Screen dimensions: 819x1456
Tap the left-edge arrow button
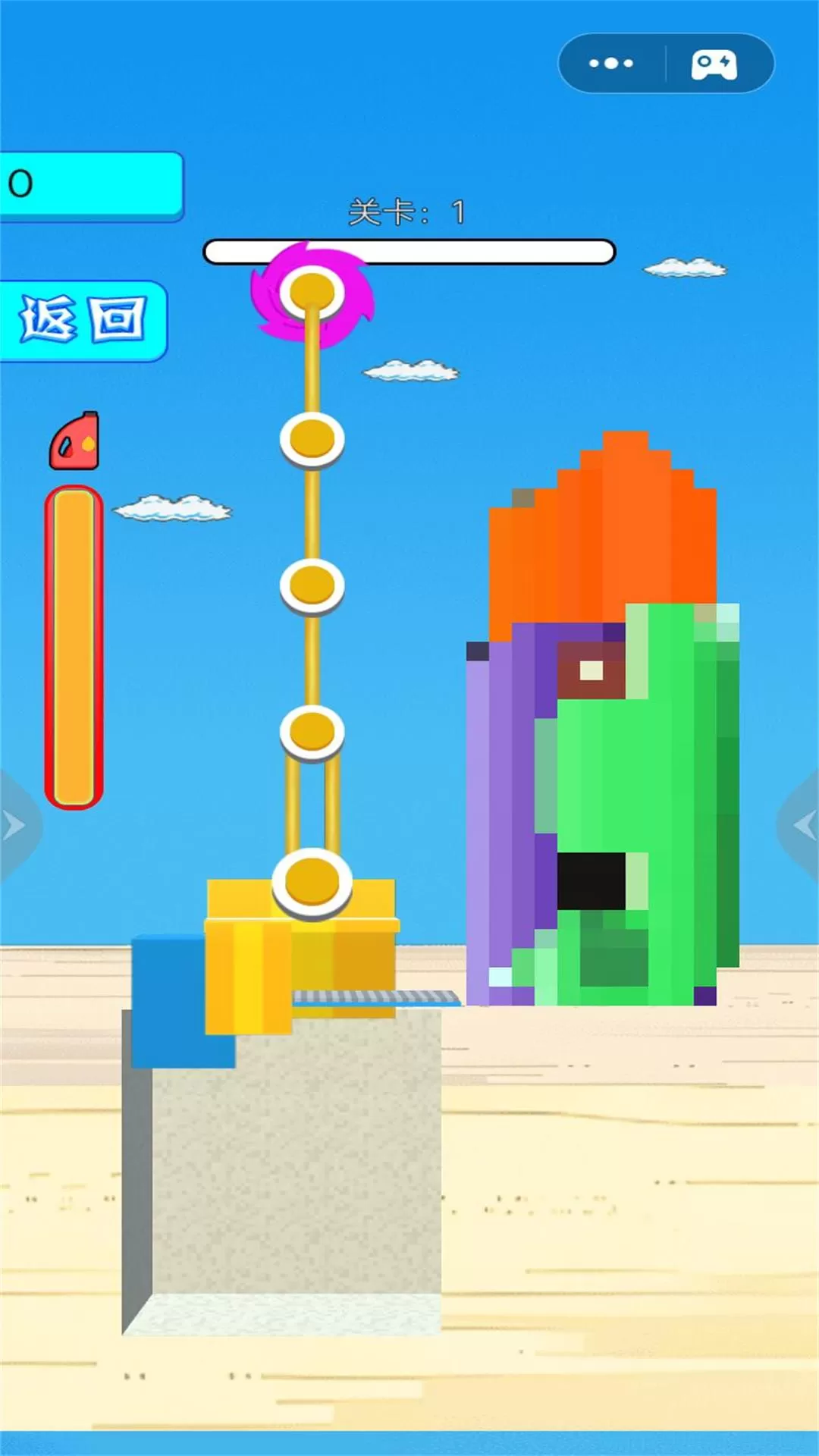coord(15,826)
